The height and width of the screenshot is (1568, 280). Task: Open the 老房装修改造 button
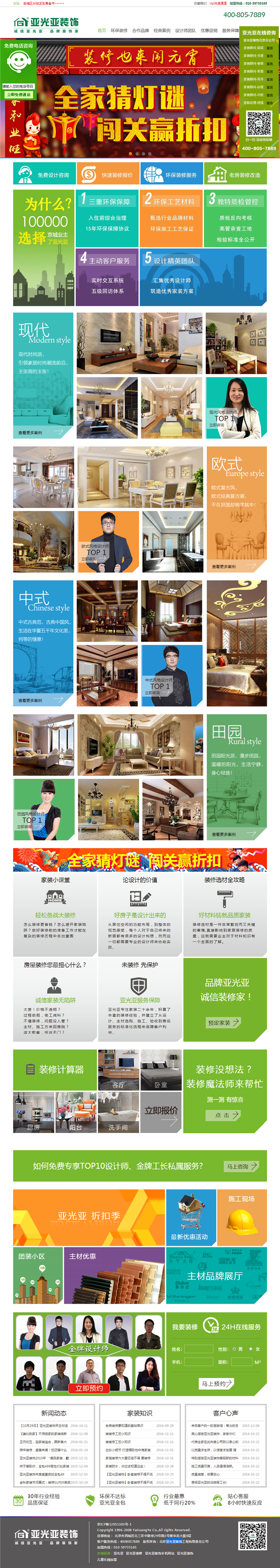(x=235, y=175)
